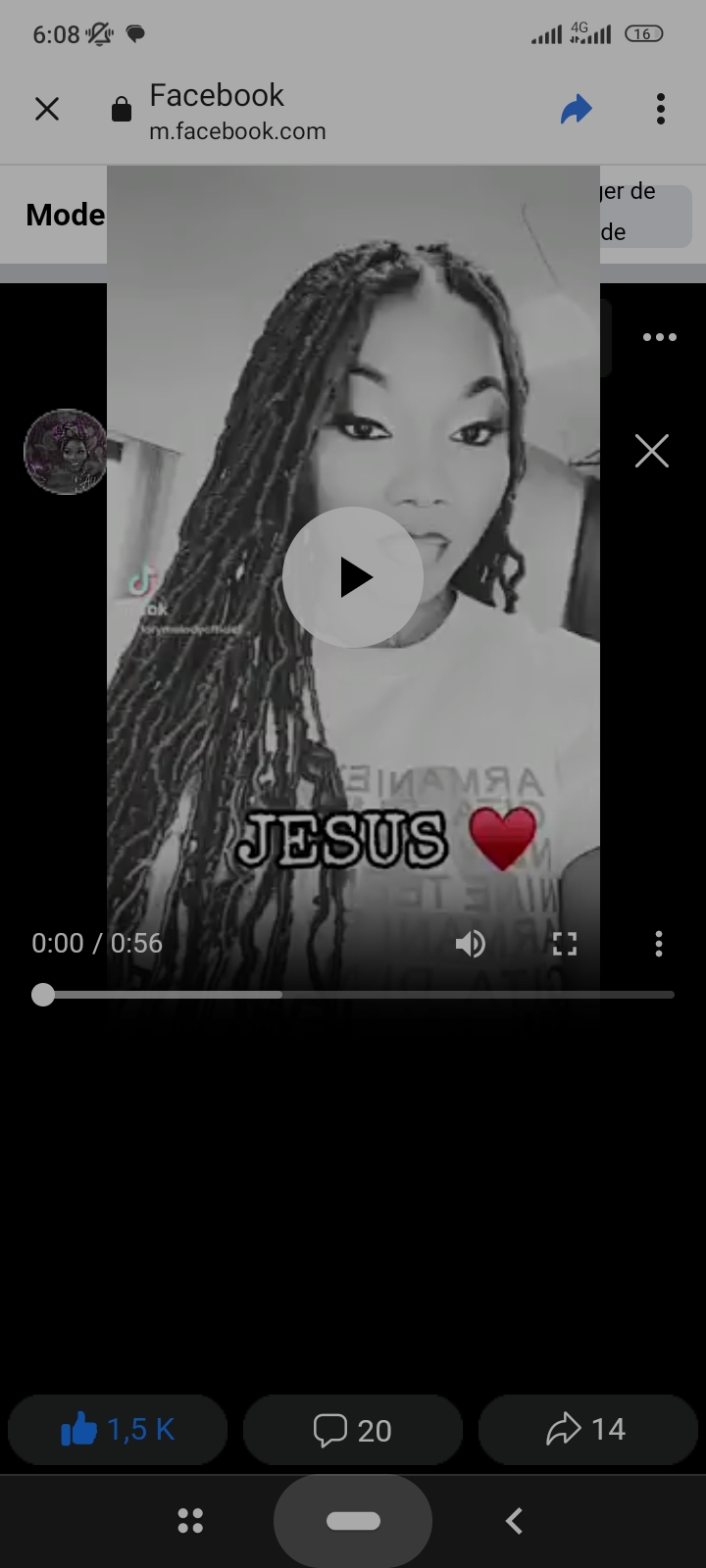Close the Facebook browser tab

(x=47, y=109)
